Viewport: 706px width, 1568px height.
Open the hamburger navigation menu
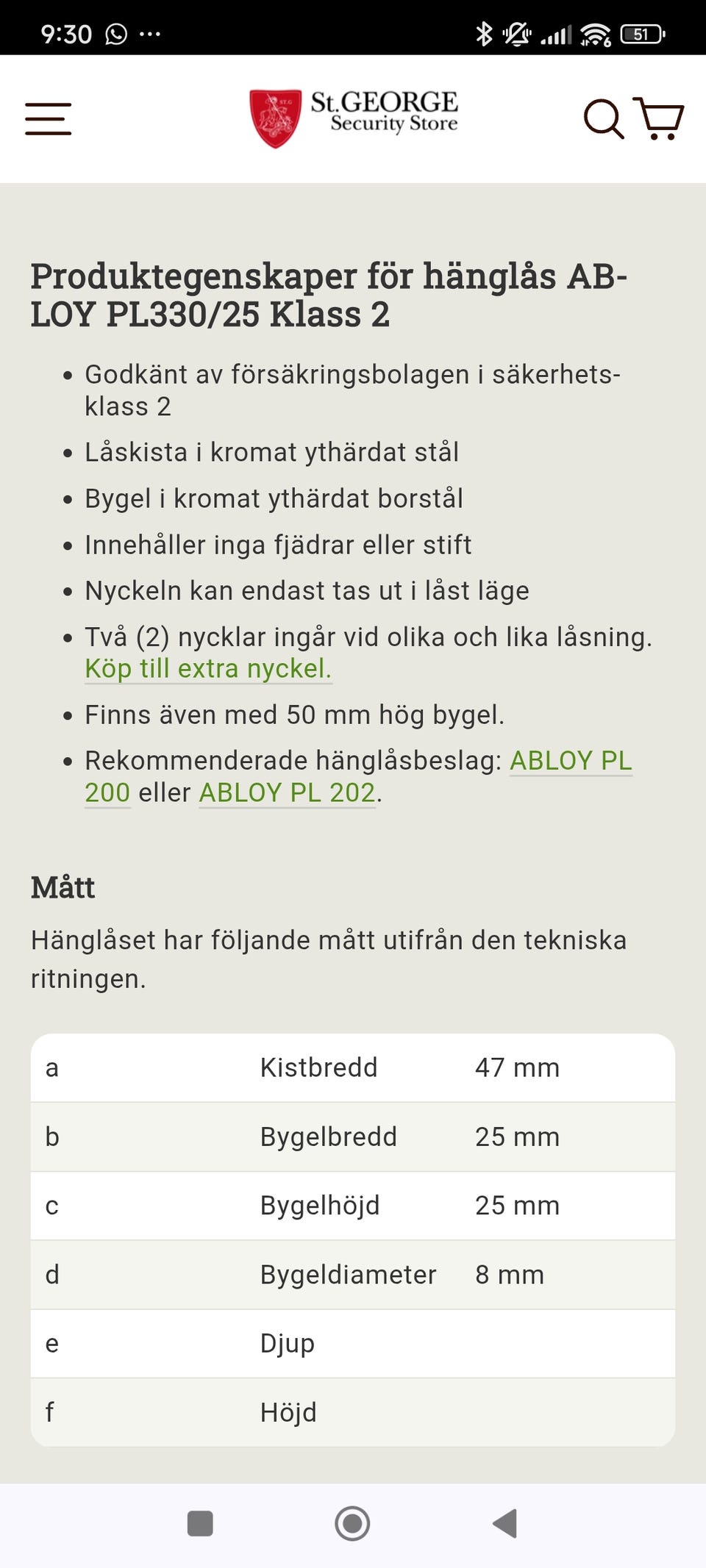(x=47, y=119)
